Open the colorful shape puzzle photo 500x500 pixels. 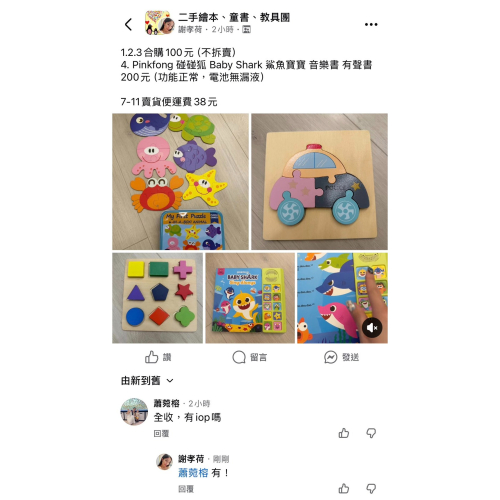157,298
